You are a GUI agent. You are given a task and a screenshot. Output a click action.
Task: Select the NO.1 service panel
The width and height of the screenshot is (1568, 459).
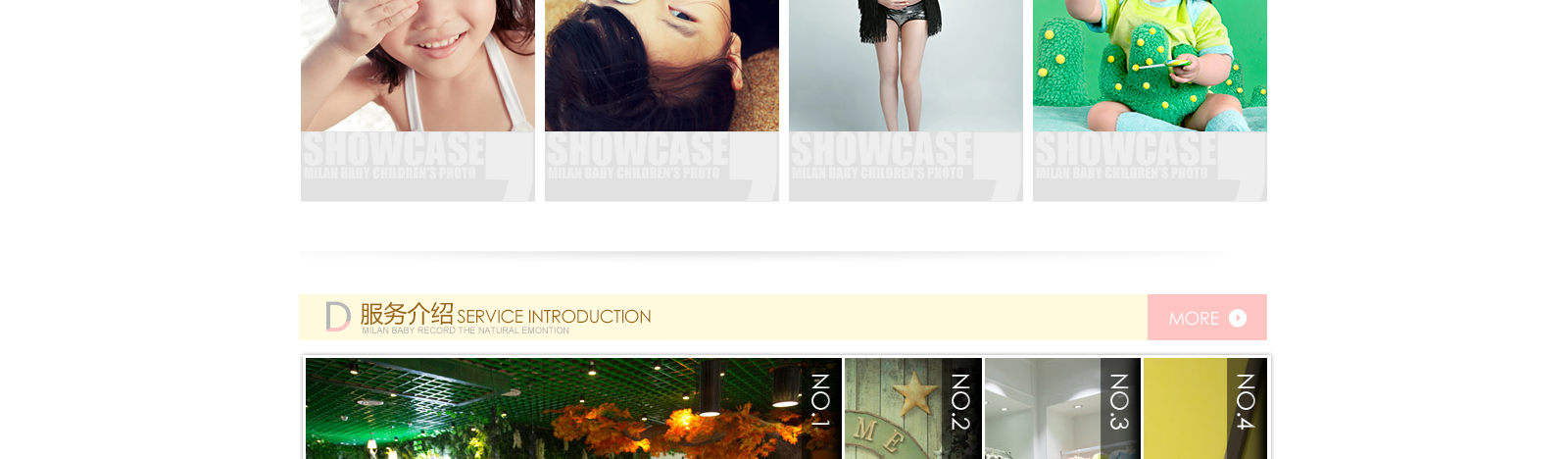(573, 408)
